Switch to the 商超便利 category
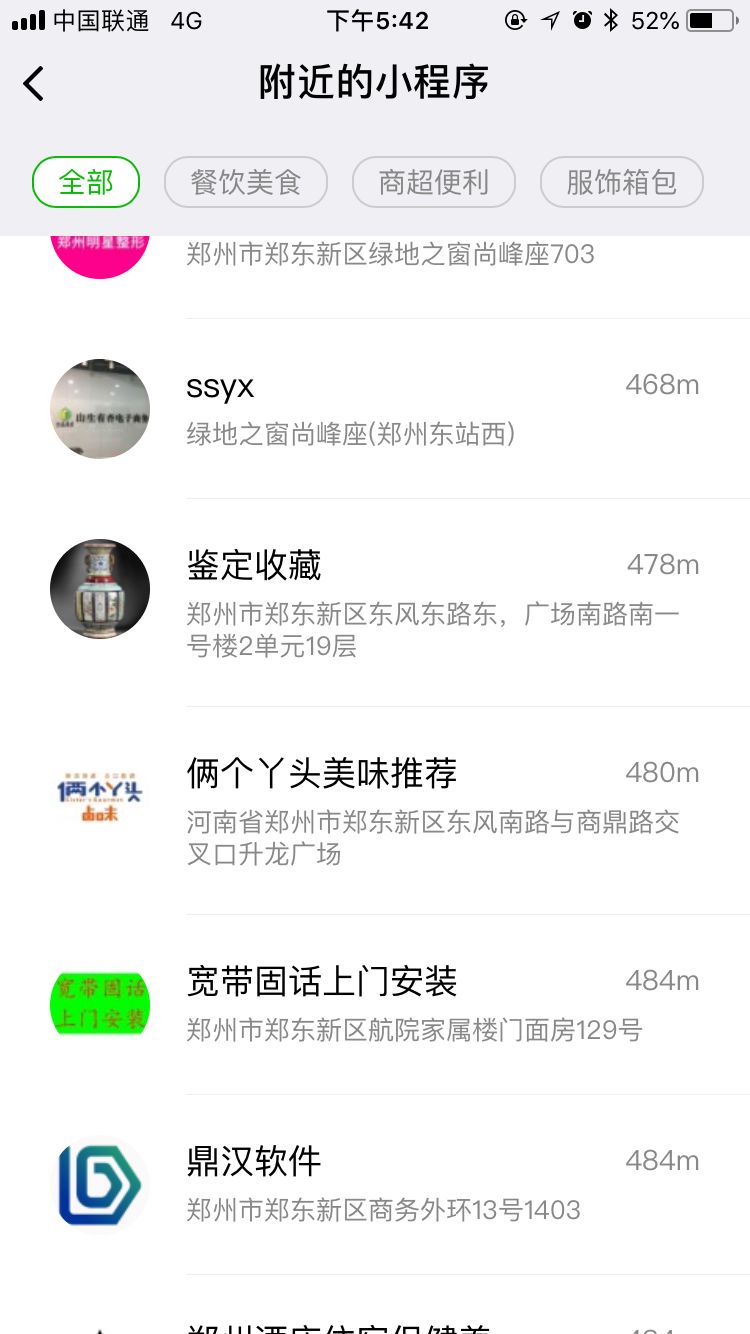 coord(434,183)
